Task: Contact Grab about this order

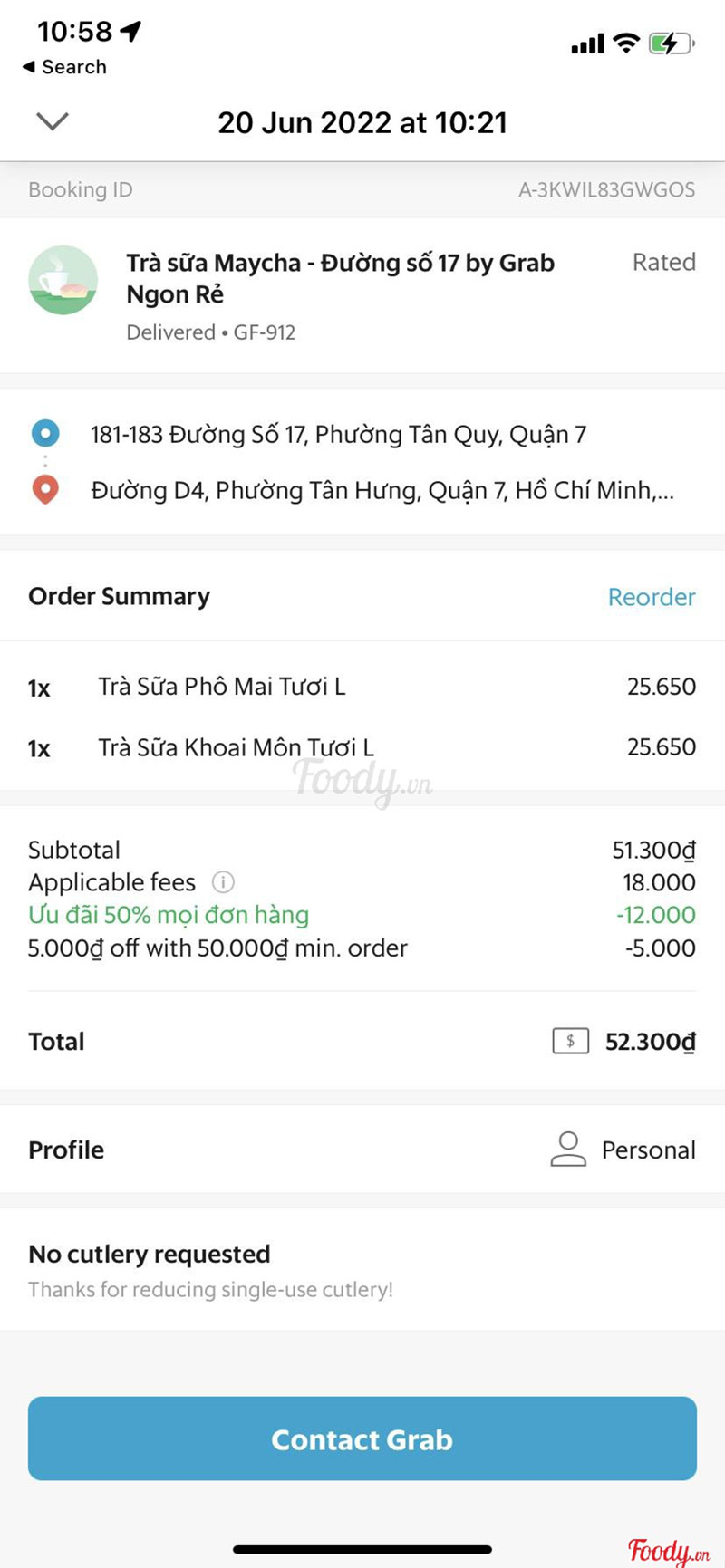Action: point(362,1438)
